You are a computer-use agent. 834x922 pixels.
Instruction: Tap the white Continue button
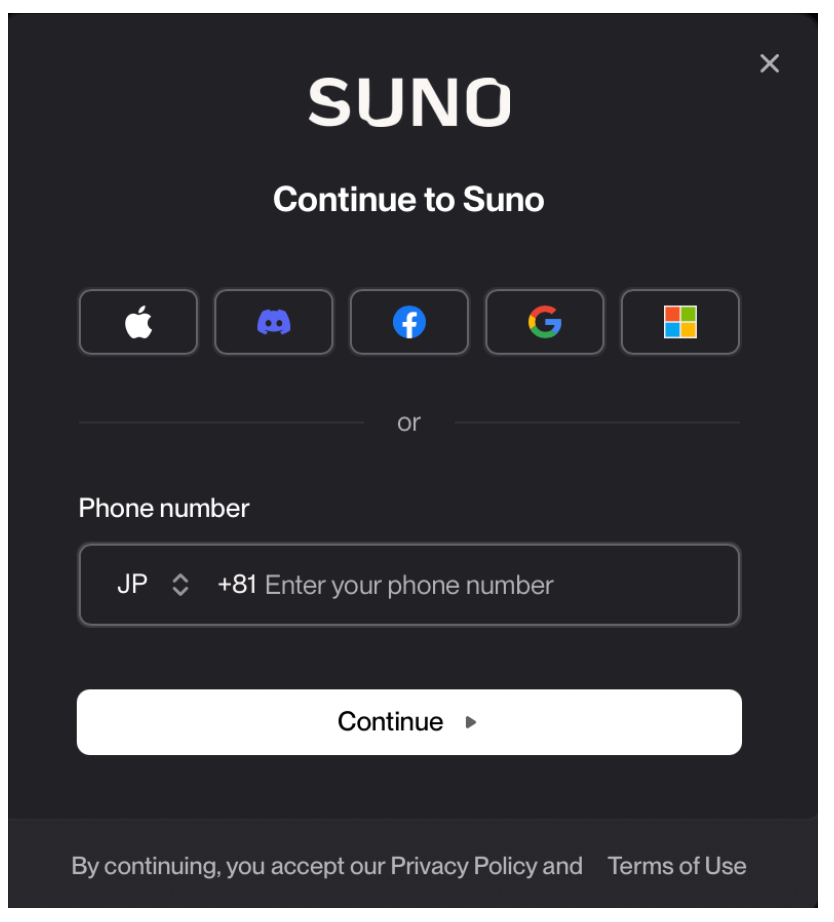click(x=409, y=722)
